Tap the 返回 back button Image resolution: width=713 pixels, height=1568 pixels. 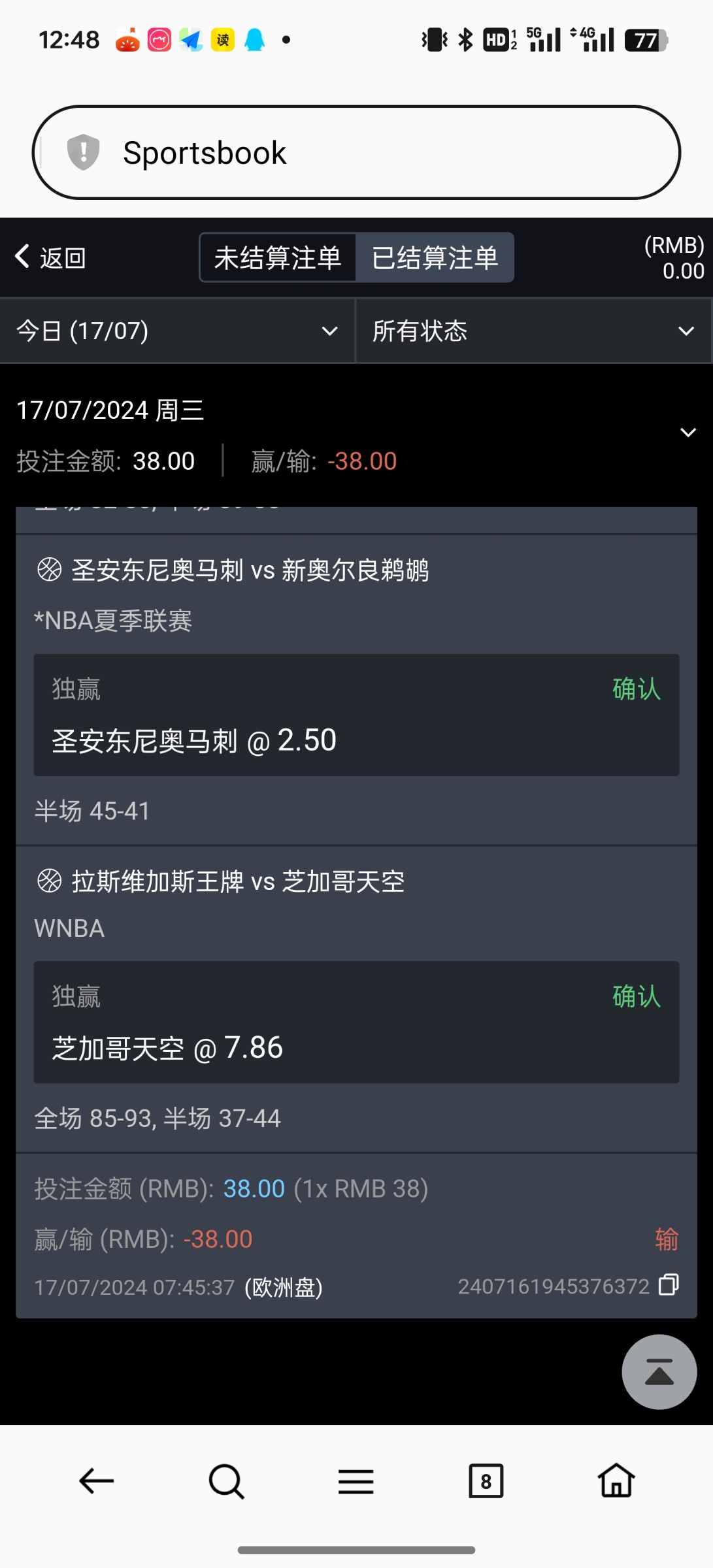pyautogui.click(x=51, y=257)
